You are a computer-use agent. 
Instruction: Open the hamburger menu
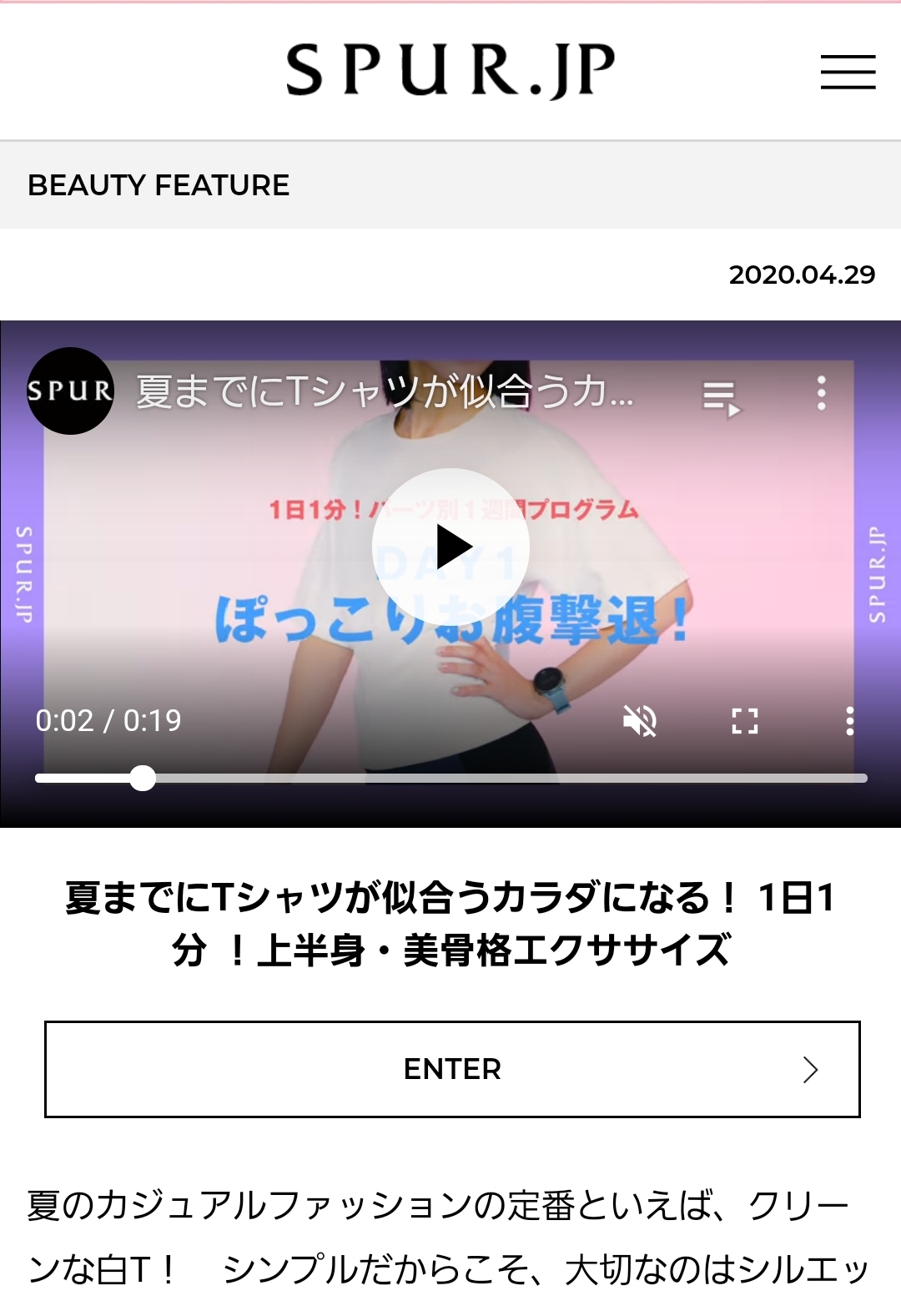(x=848, y=72)
